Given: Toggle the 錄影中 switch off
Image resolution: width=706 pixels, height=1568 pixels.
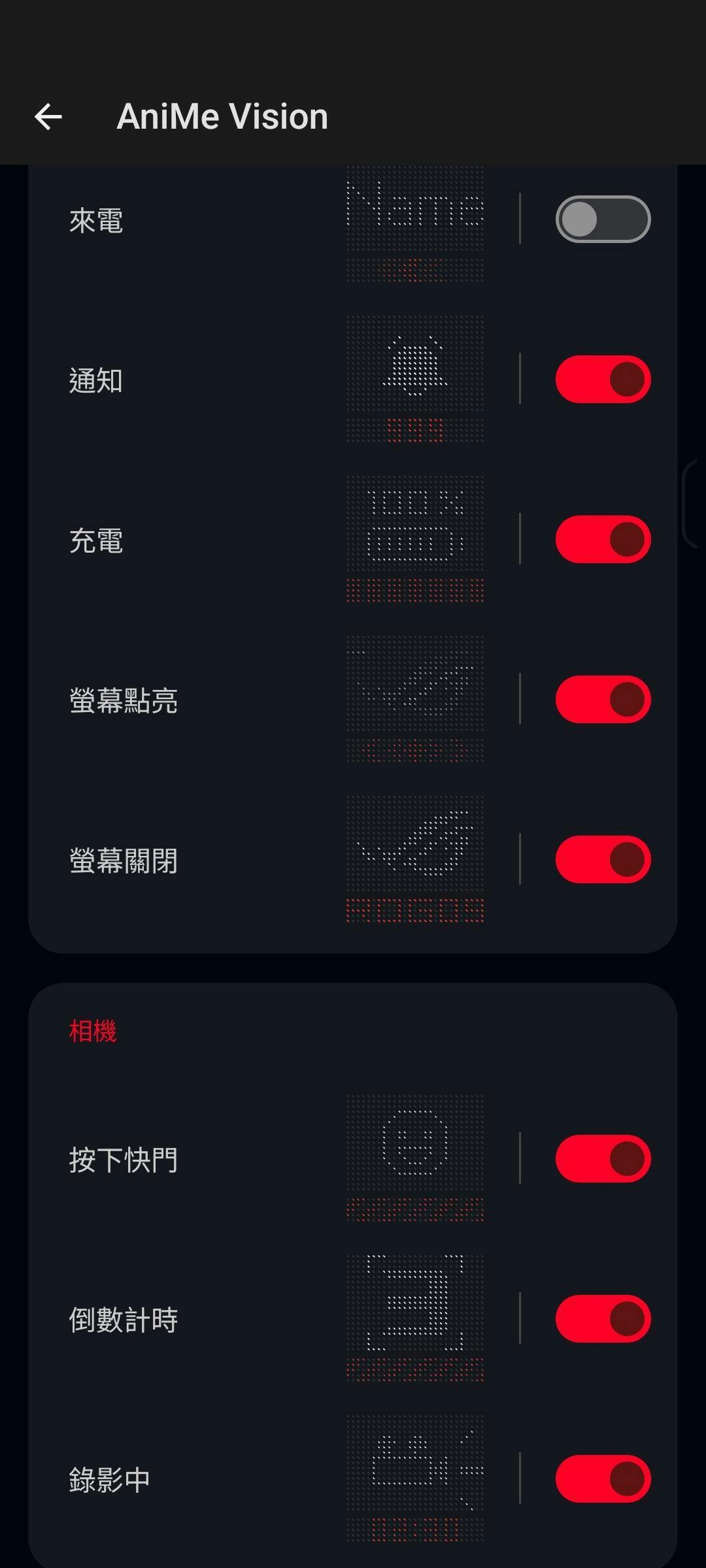Looking at the screenshot, I should point(602,1478).
